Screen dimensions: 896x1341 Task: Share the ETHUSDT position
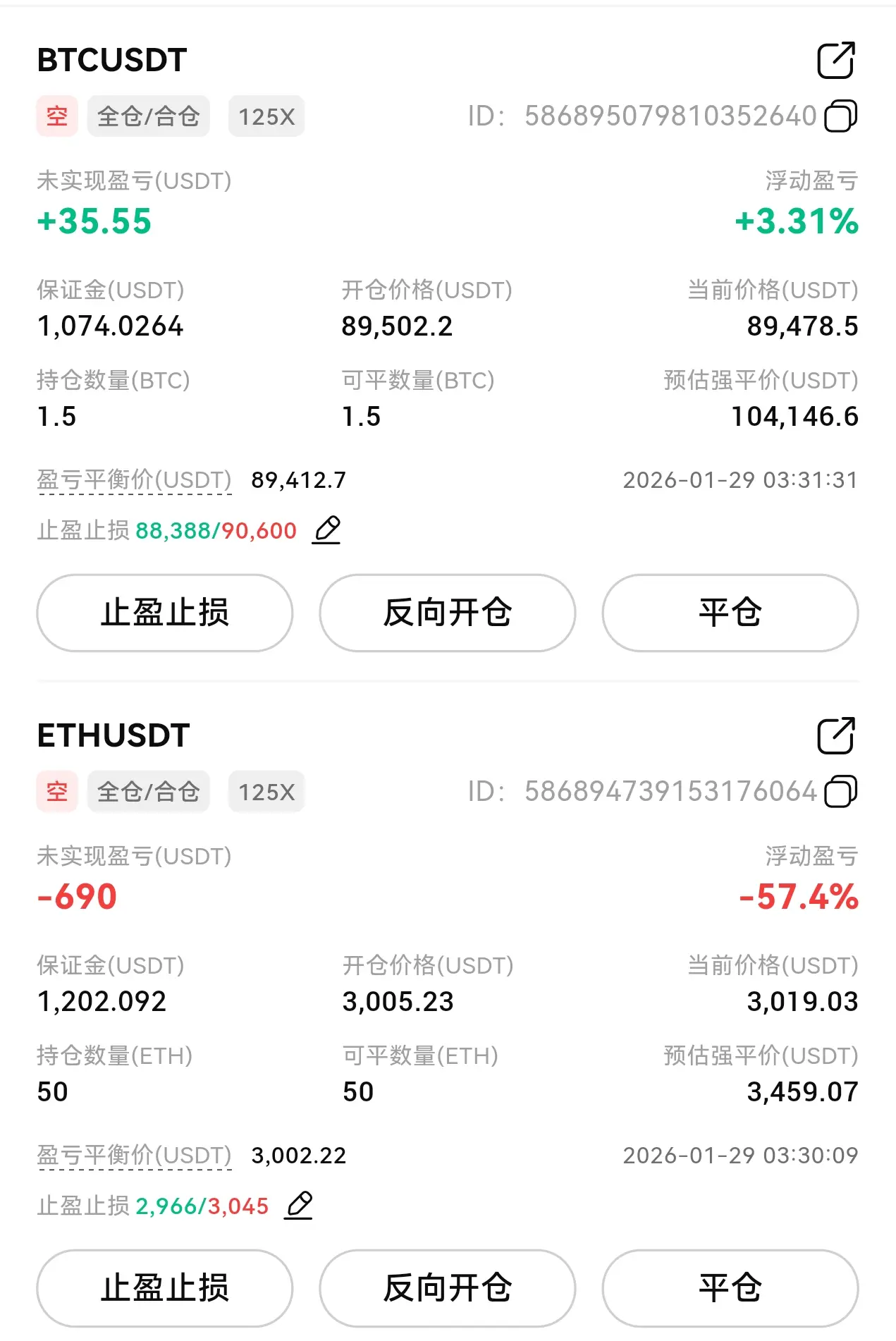[x=836, y=736]
